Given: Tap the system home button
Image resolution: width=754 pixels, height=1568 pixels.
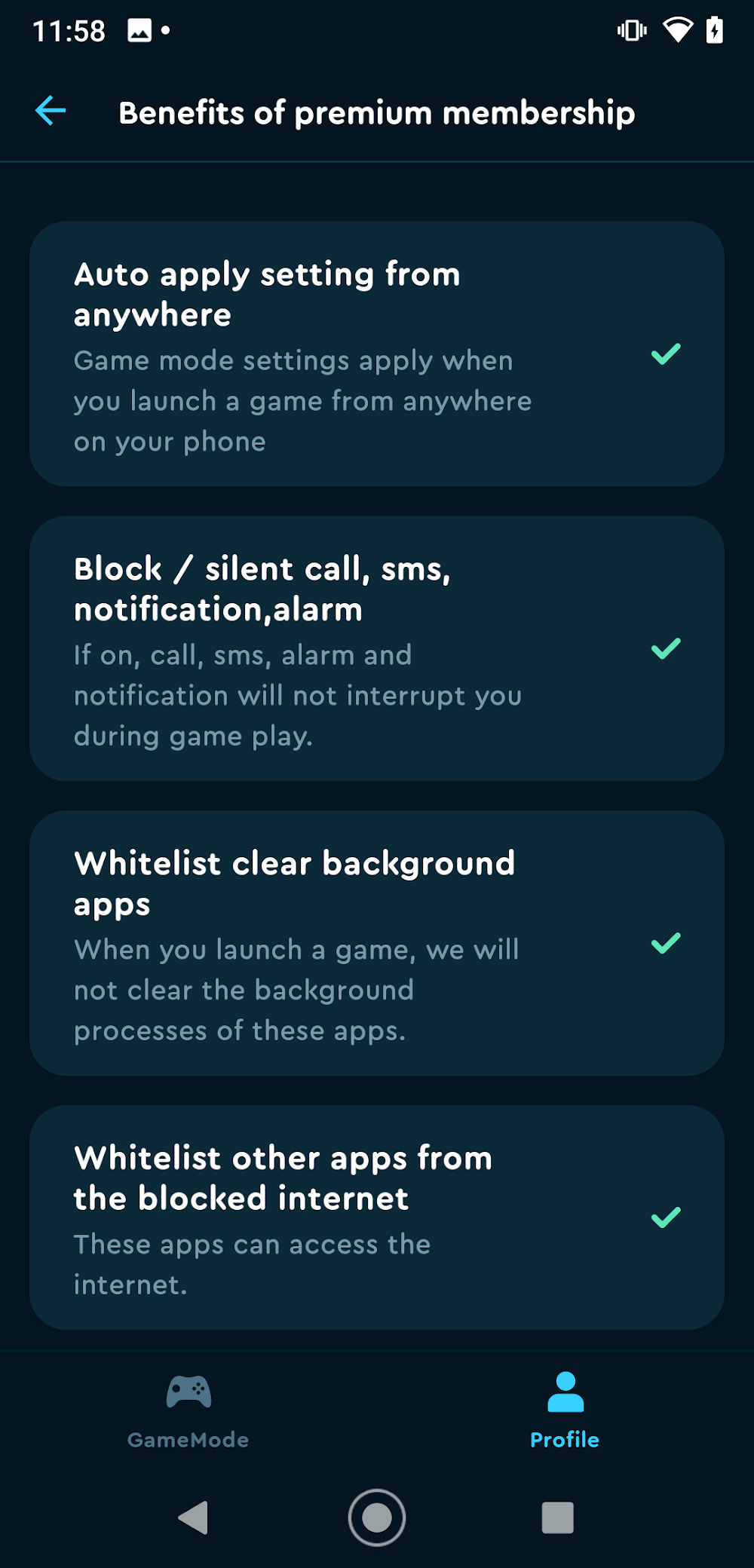Looking at the screenshot, I should click(x=377, y=1517).
